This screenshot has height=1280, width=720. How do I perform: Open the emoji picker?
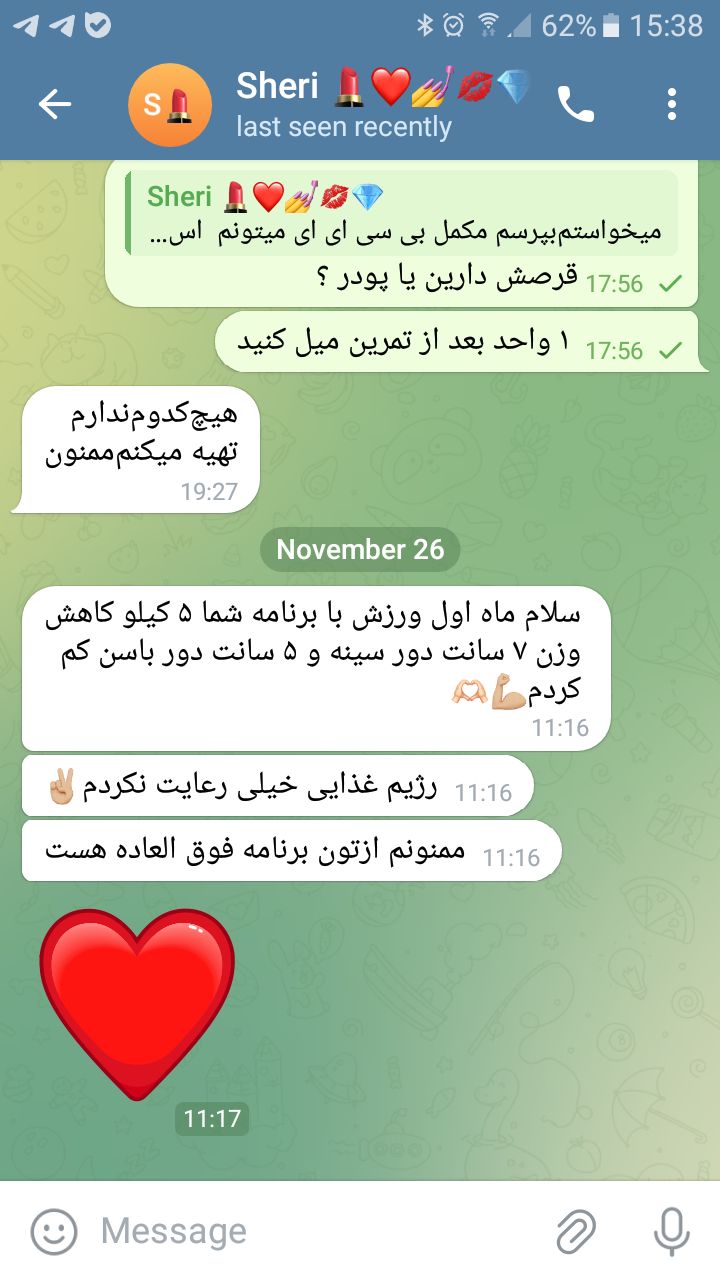[54, 1231]
